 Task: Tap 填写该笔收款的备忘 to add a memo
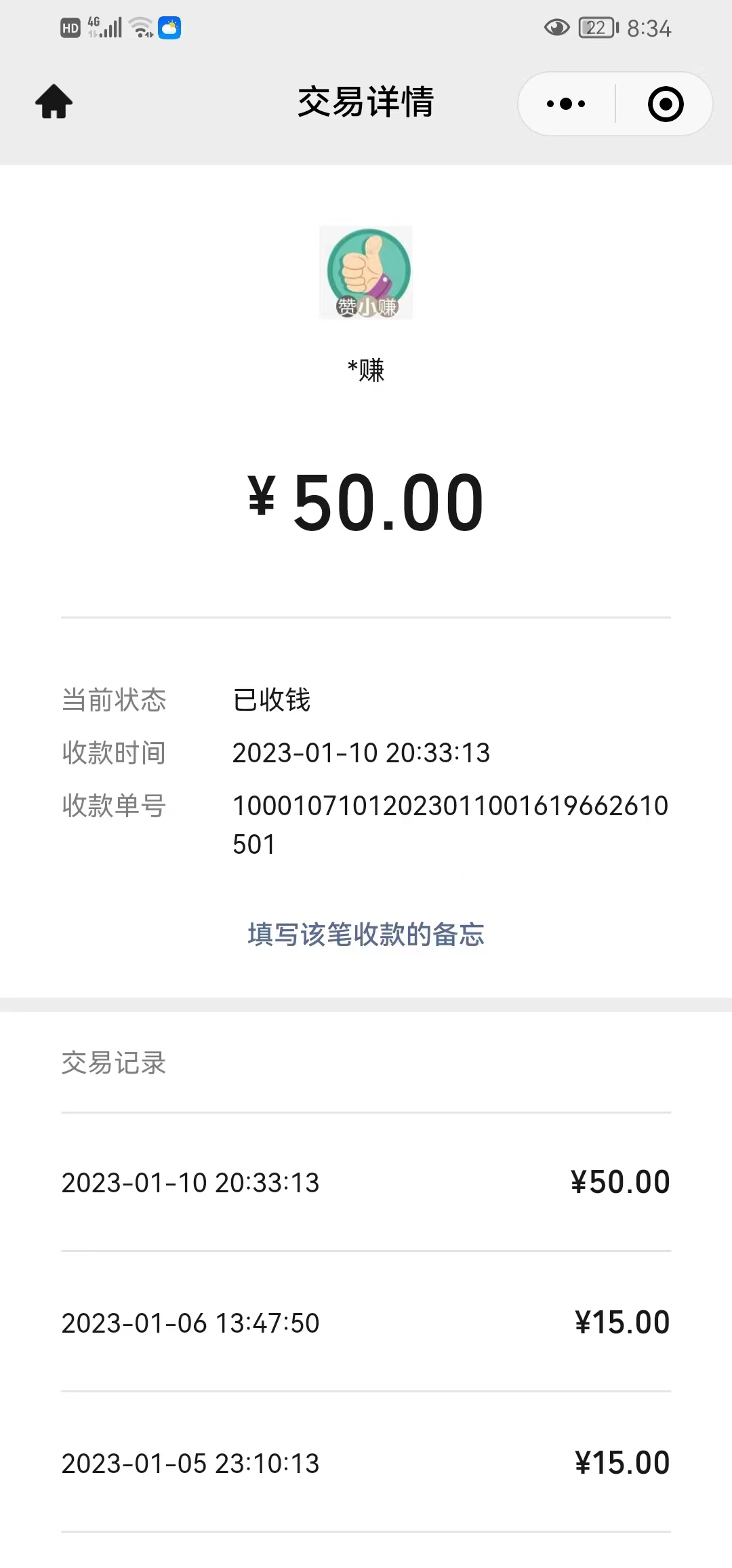coord(366,935)
